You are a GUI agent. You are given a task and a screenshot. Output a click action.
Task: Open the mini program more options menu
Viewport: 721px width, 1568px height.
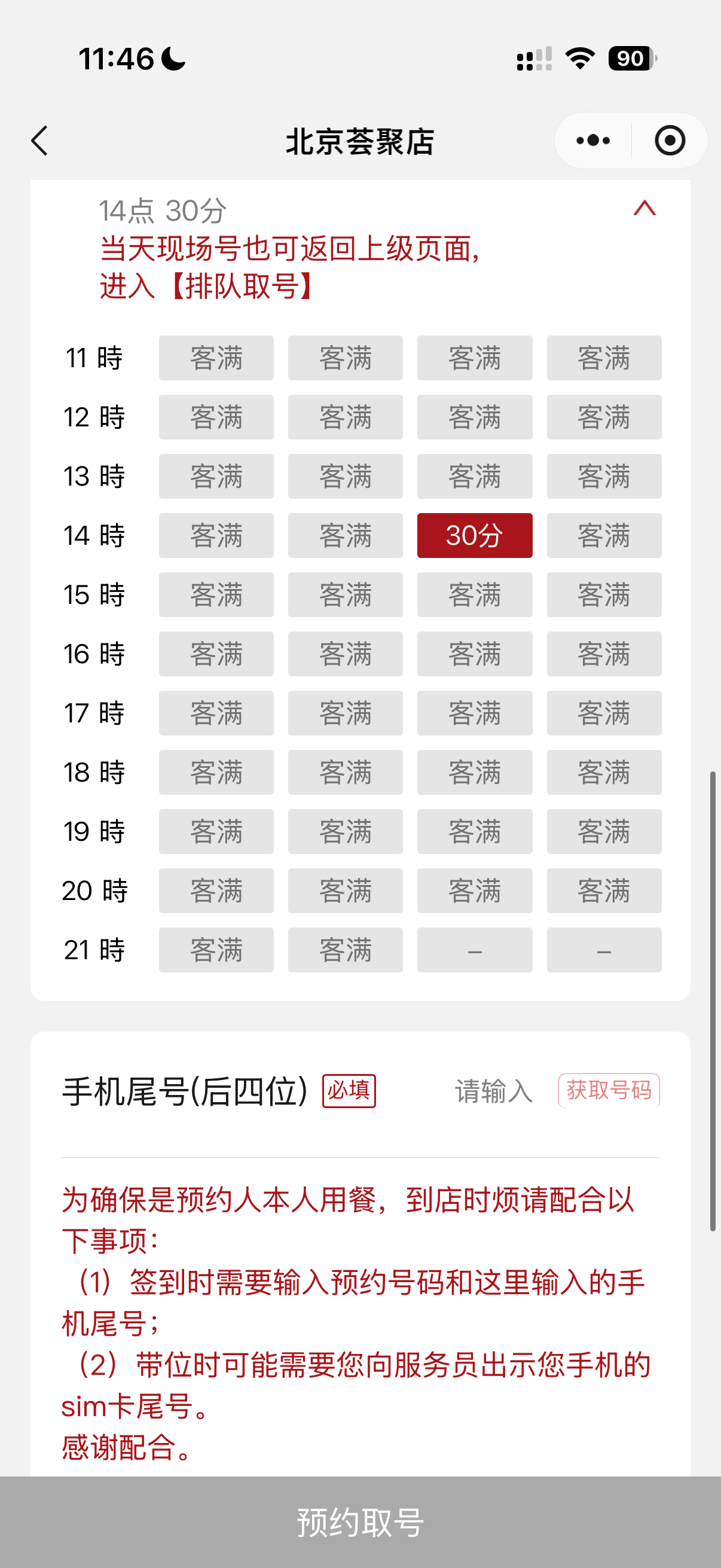[593, 141]
